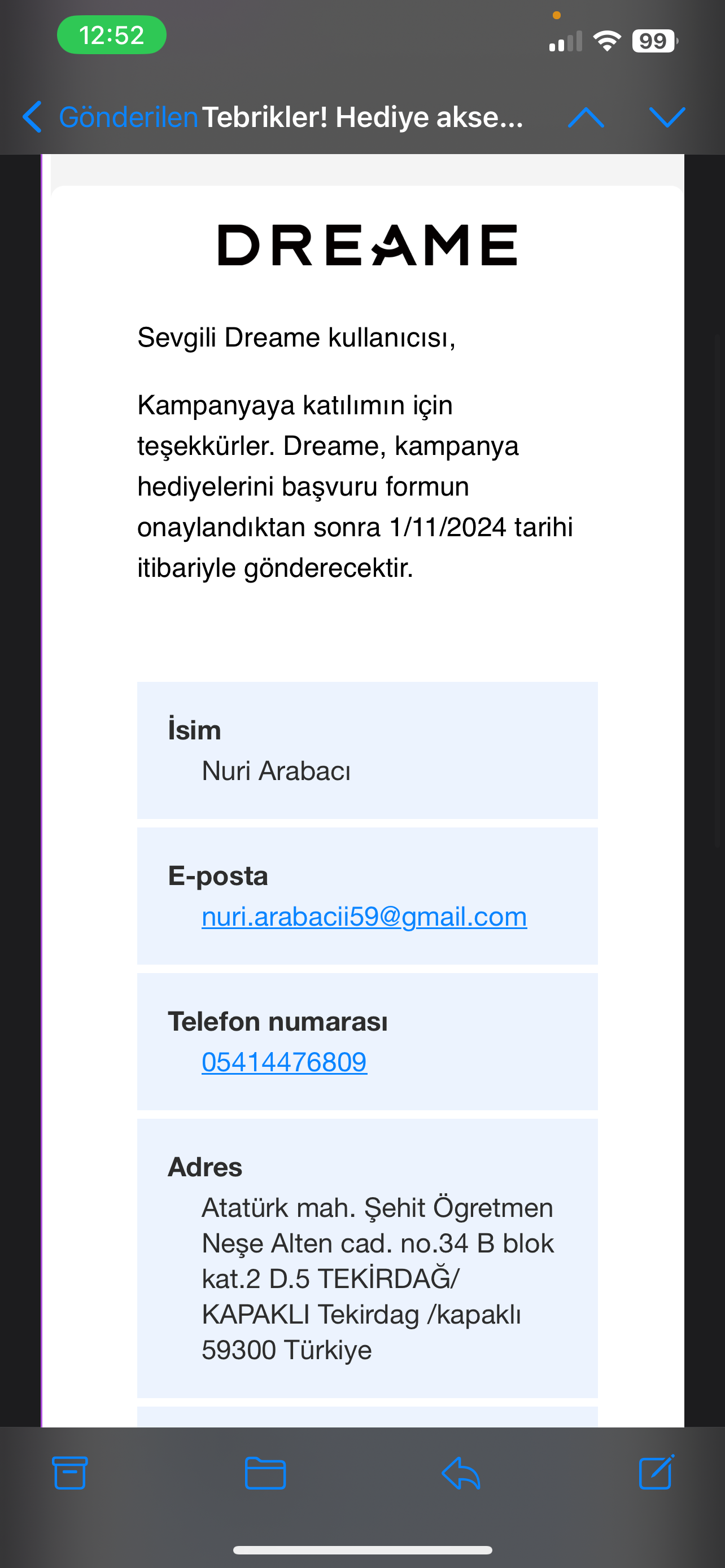Image resolution: width=725 pixels, height=1568 pixels.
Task: Go back to the Gönderilen mailbox
Action: (110, 117)
